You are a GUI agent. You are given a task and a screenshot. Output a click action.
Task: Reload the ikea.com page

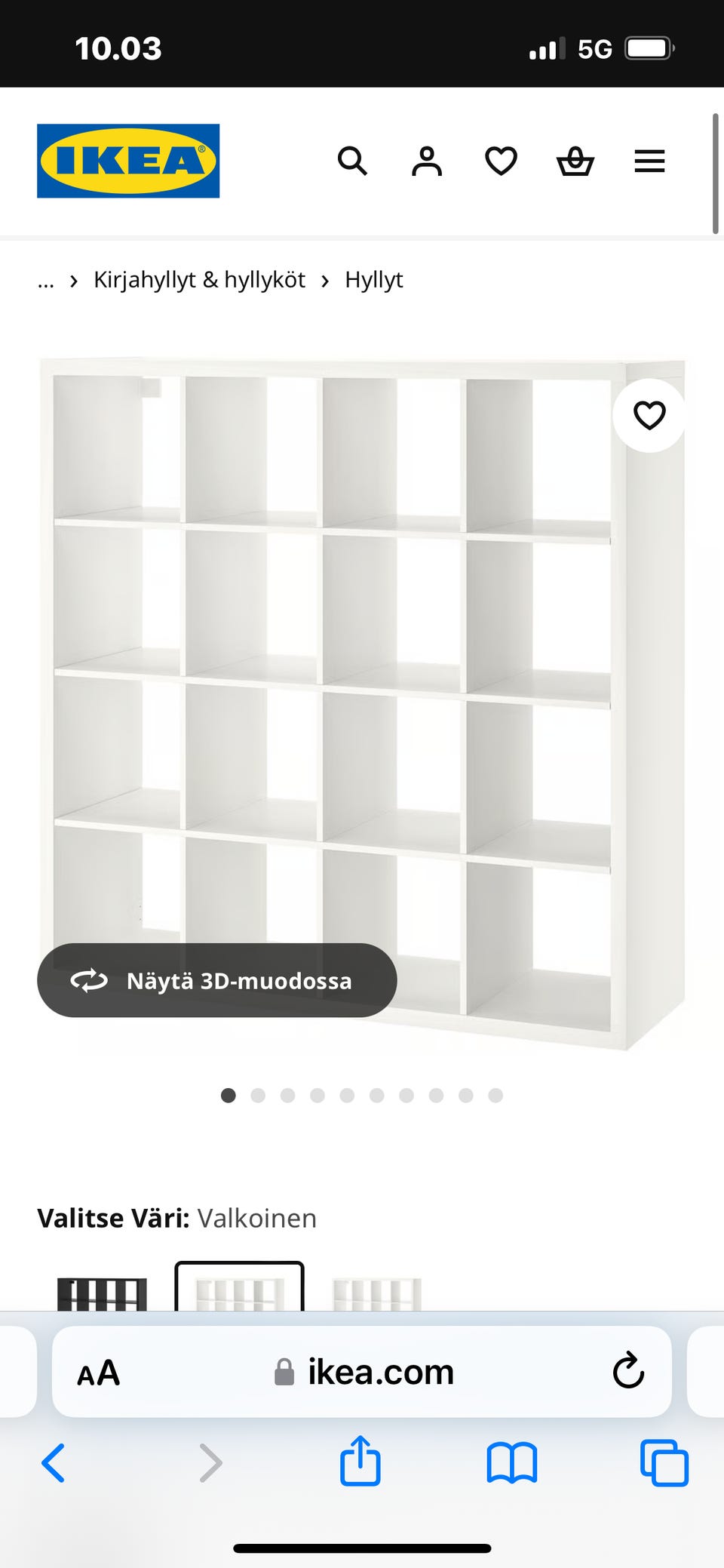628,1371
